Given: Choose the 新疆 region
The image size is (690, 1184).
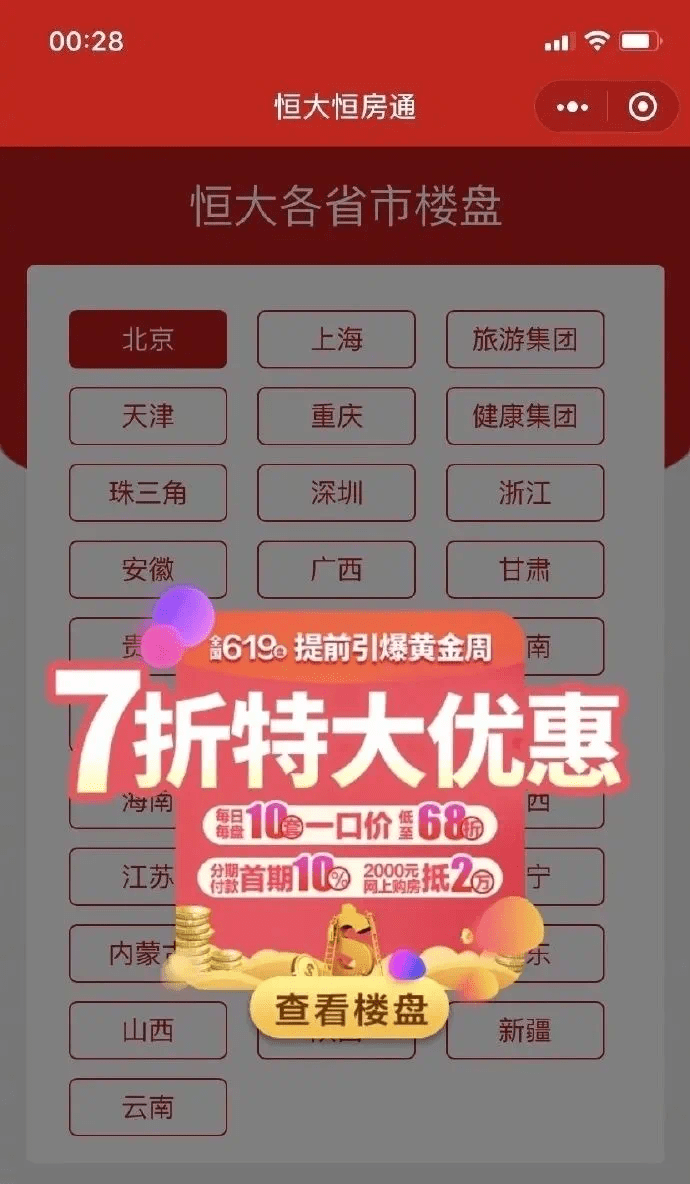Looking at the screenshot, I should pos(525,1030).
